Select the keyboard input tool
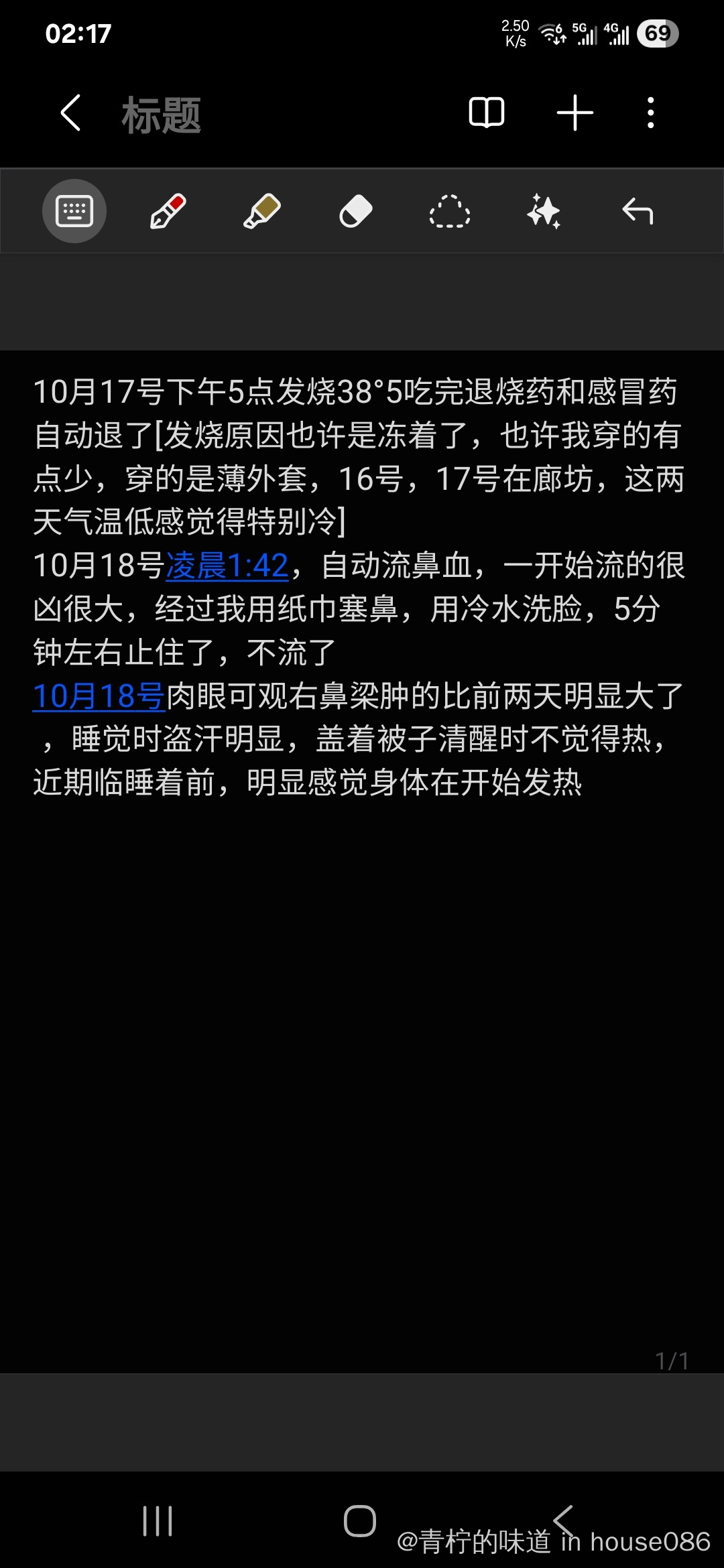 point(74,212)
